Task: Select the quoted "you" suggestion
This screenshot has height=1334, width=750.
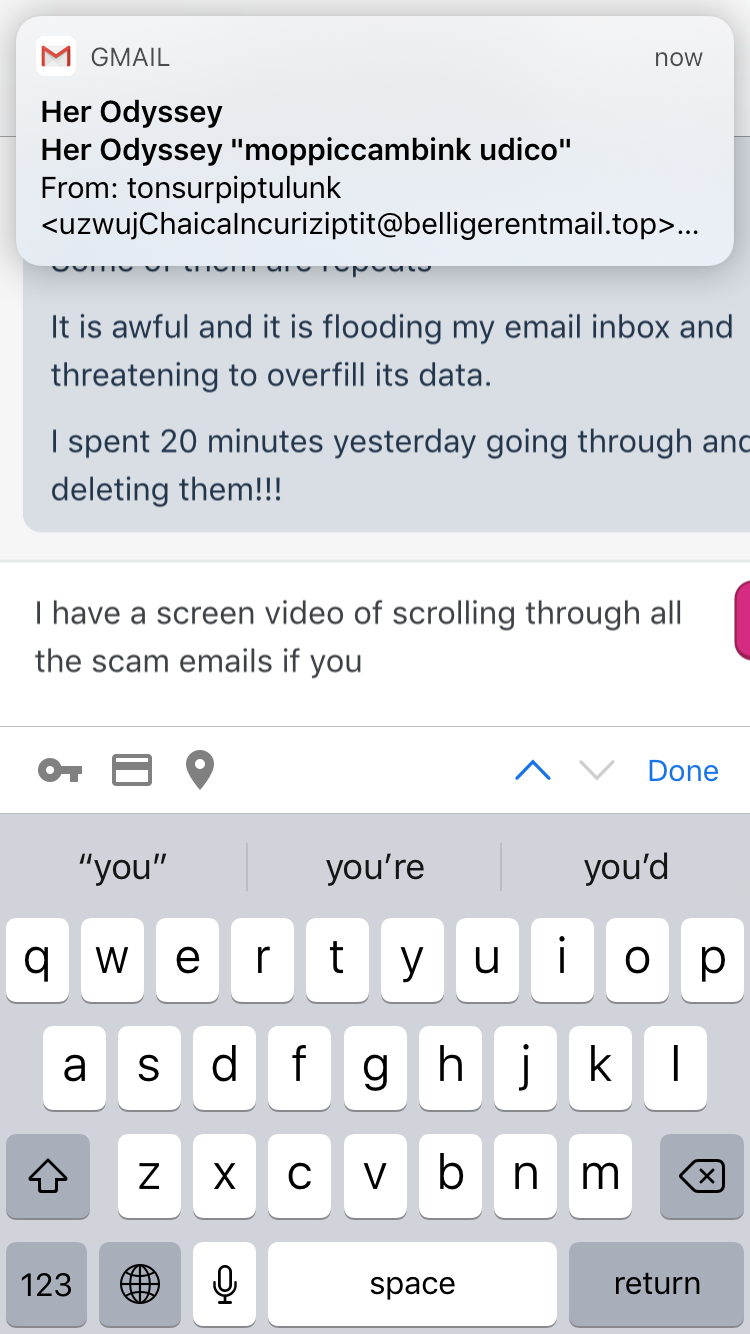Action: pyautogui.click(x=123, y=867)
